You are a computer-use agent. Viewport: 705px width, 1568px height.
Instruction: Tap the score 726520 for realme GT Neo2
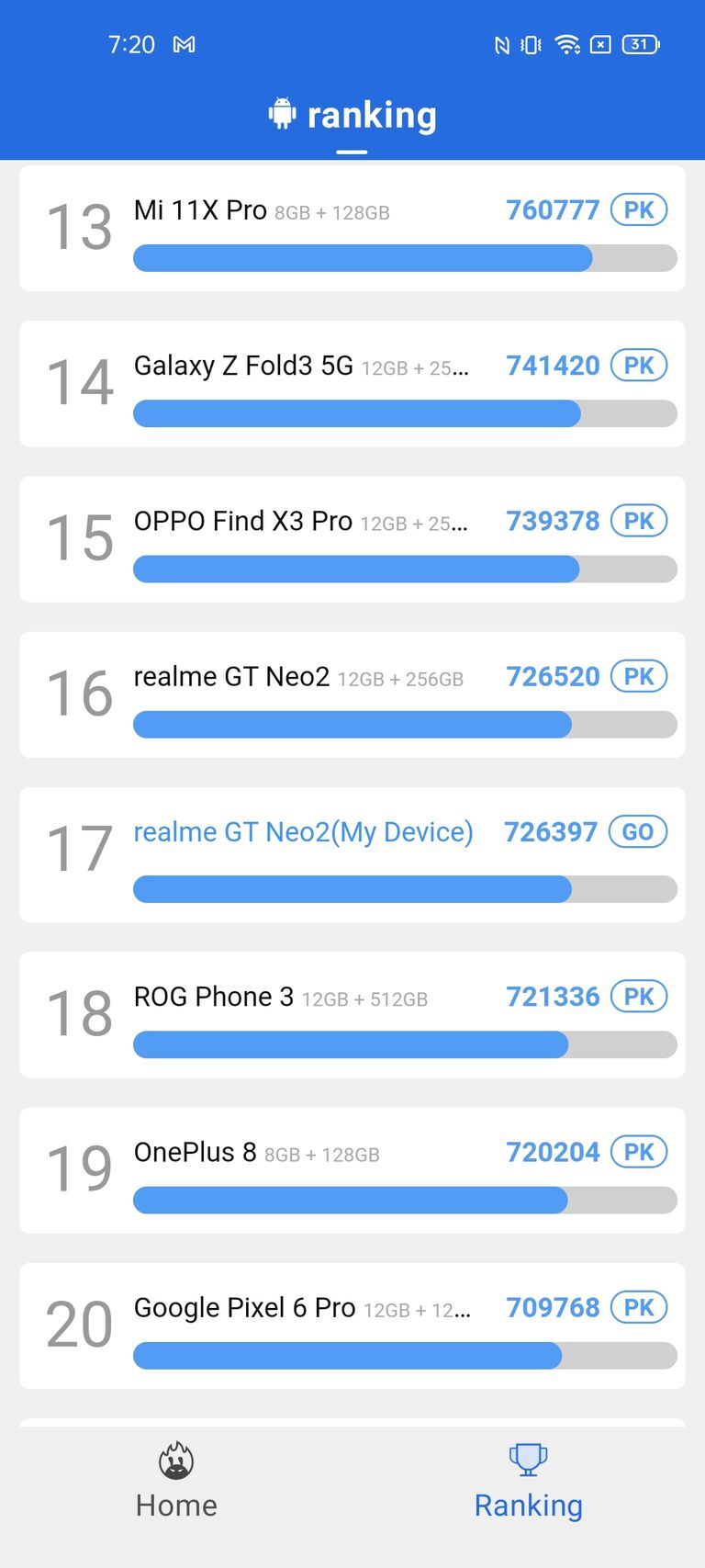553,675
